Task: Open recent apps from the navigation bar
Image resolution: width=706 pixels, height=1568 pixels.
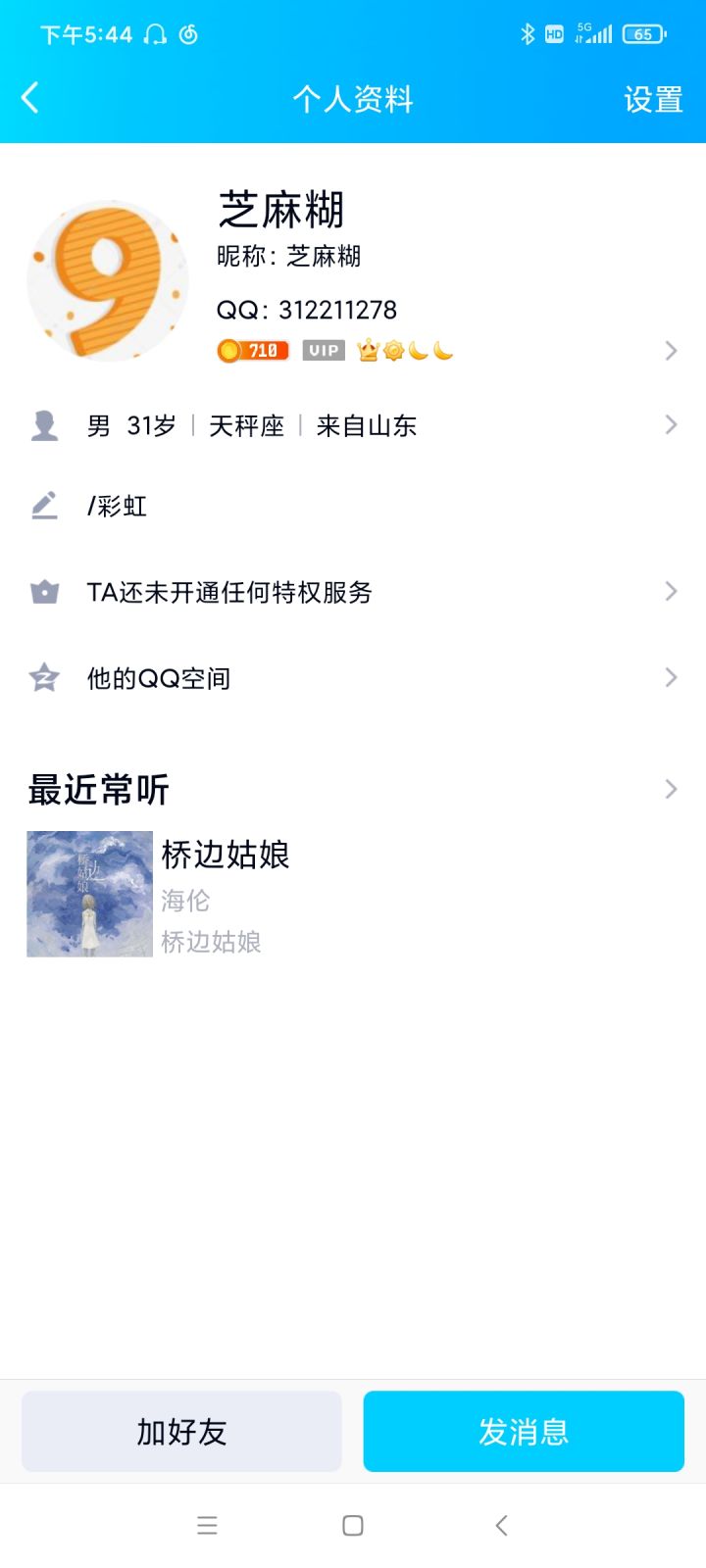Action: tap(207, 1526)
